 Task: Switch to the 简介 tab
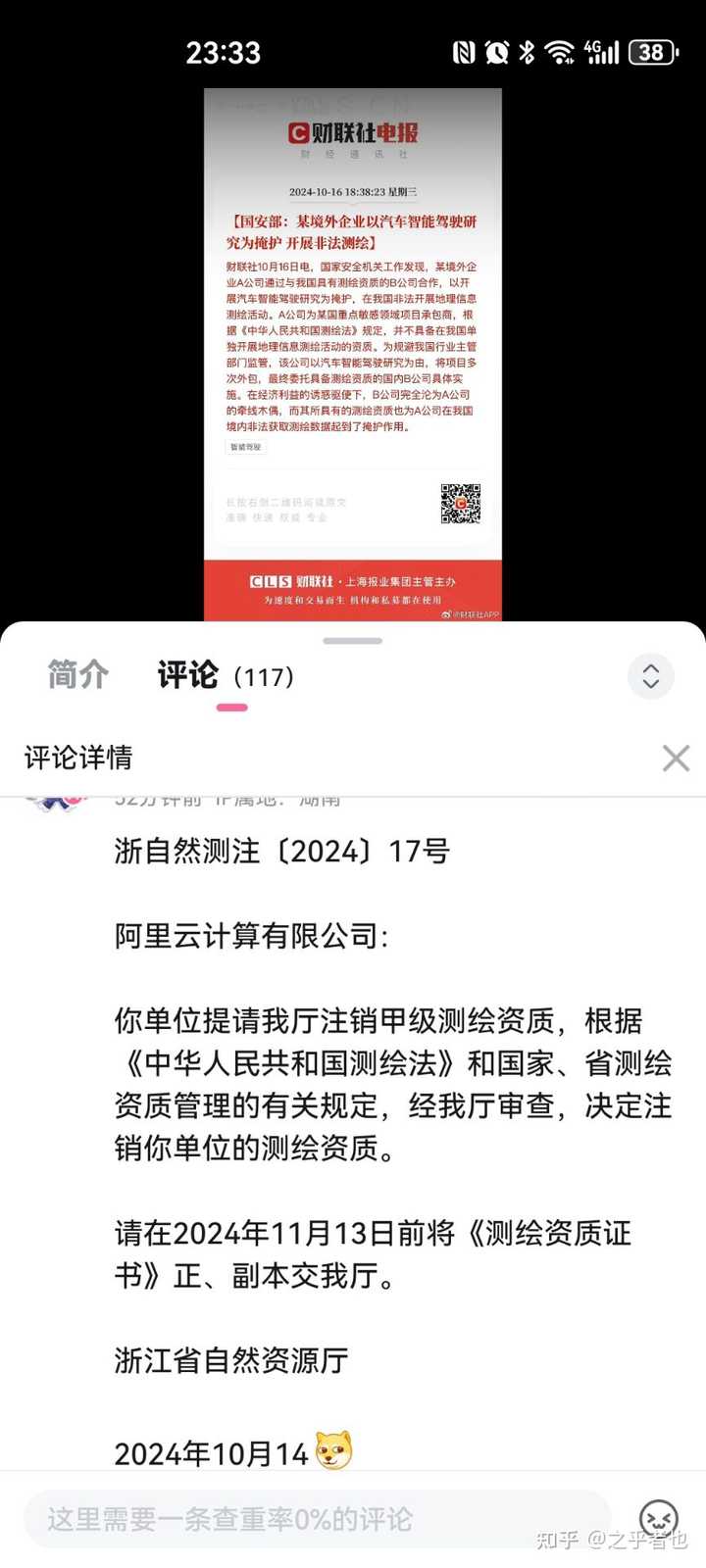click(78, 674)
